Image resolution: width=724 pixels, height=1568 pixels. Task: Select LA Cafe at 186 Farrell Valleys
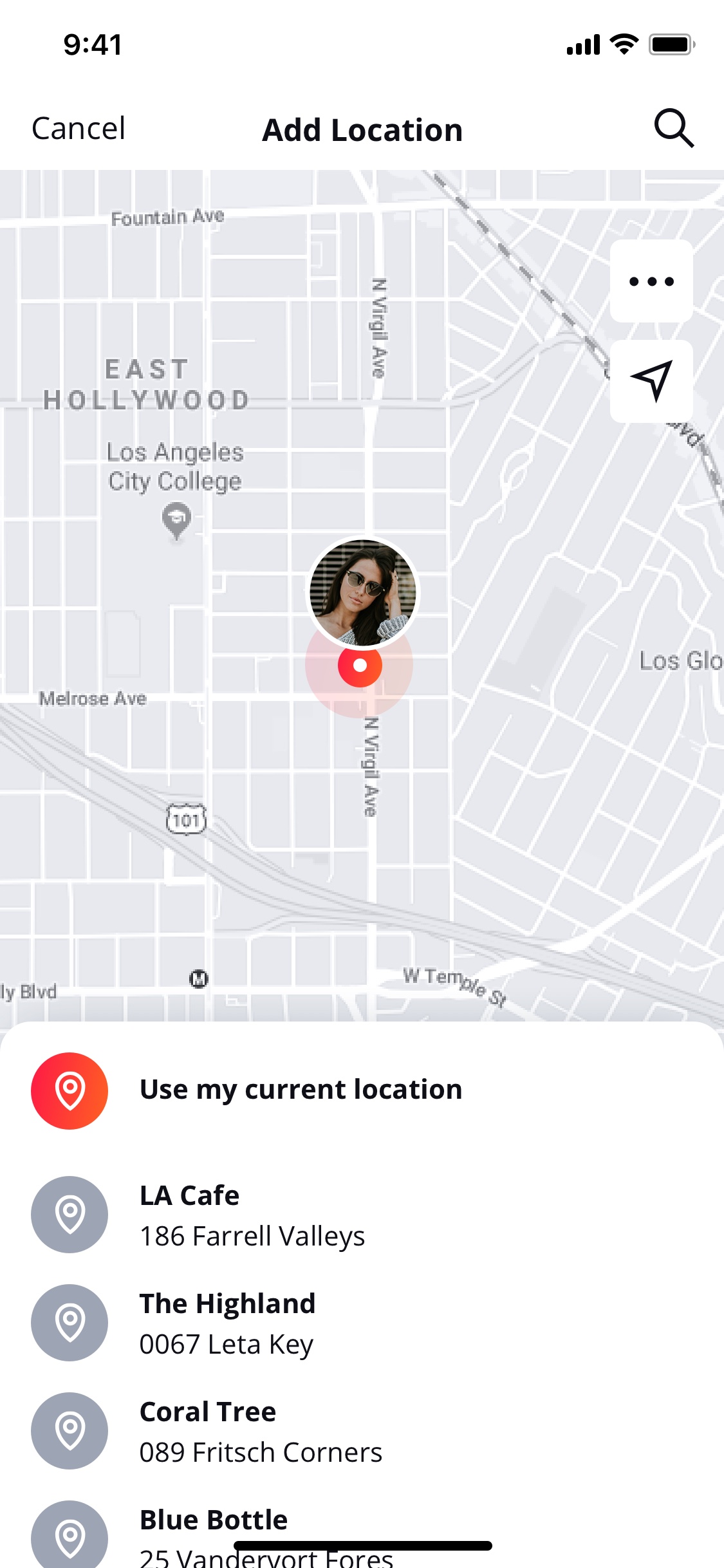tap(362, 1215)
